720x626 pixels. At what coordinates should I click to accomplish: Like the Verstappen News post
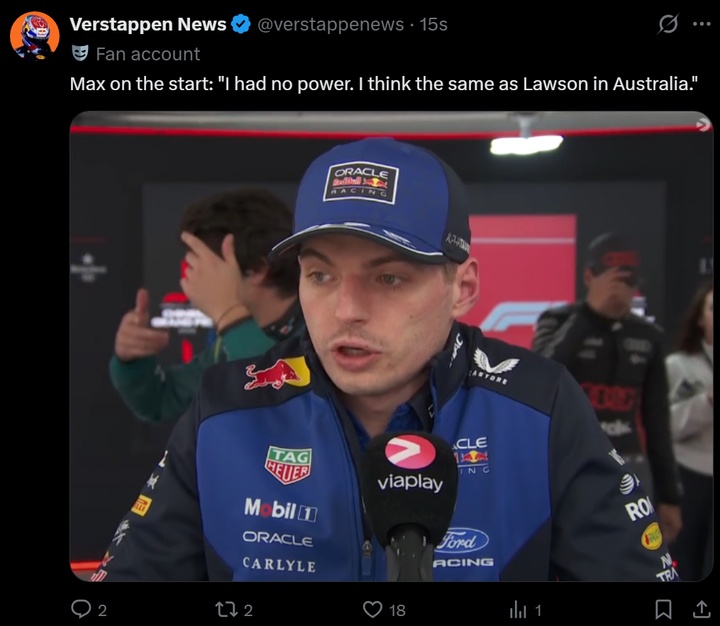[373, 609]
